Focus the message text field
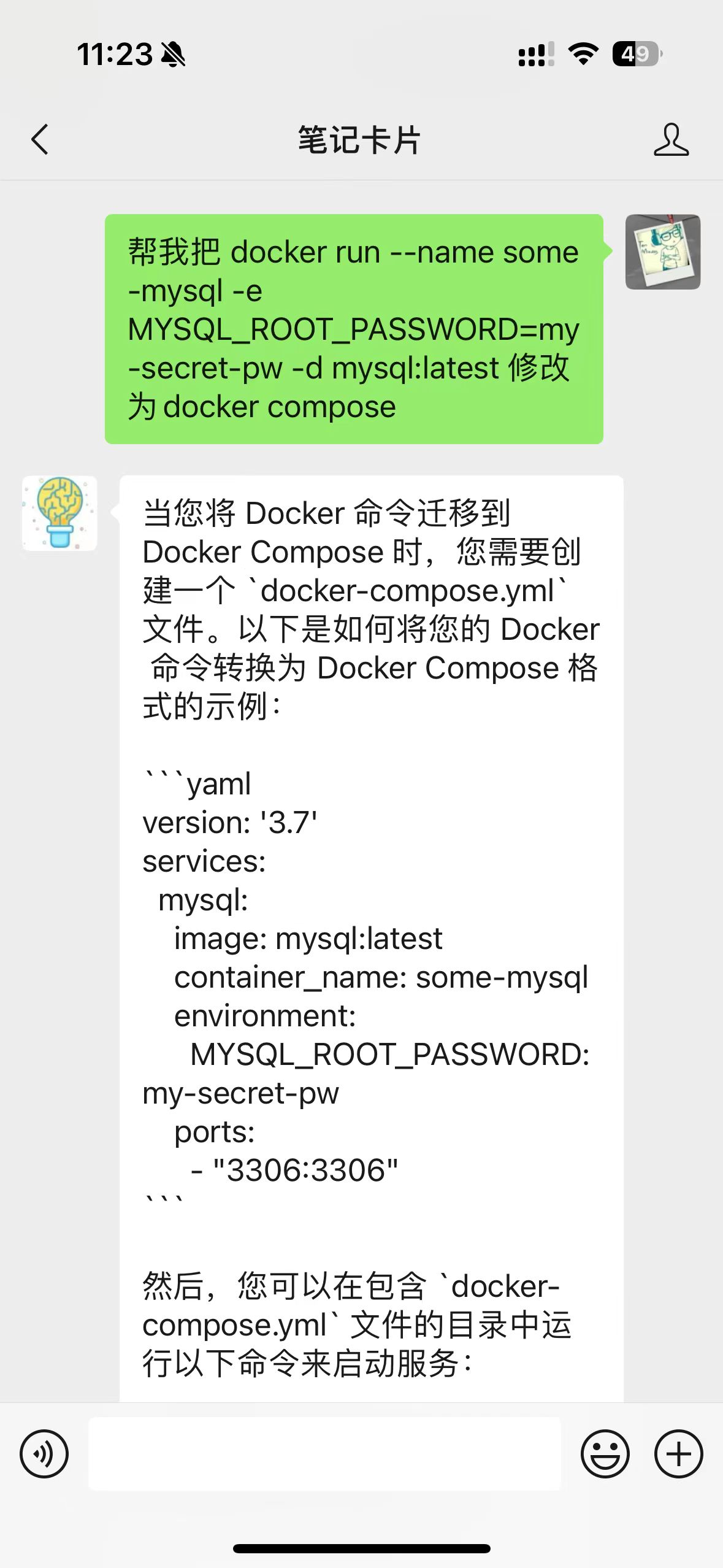 click(x=324, y=1454)
